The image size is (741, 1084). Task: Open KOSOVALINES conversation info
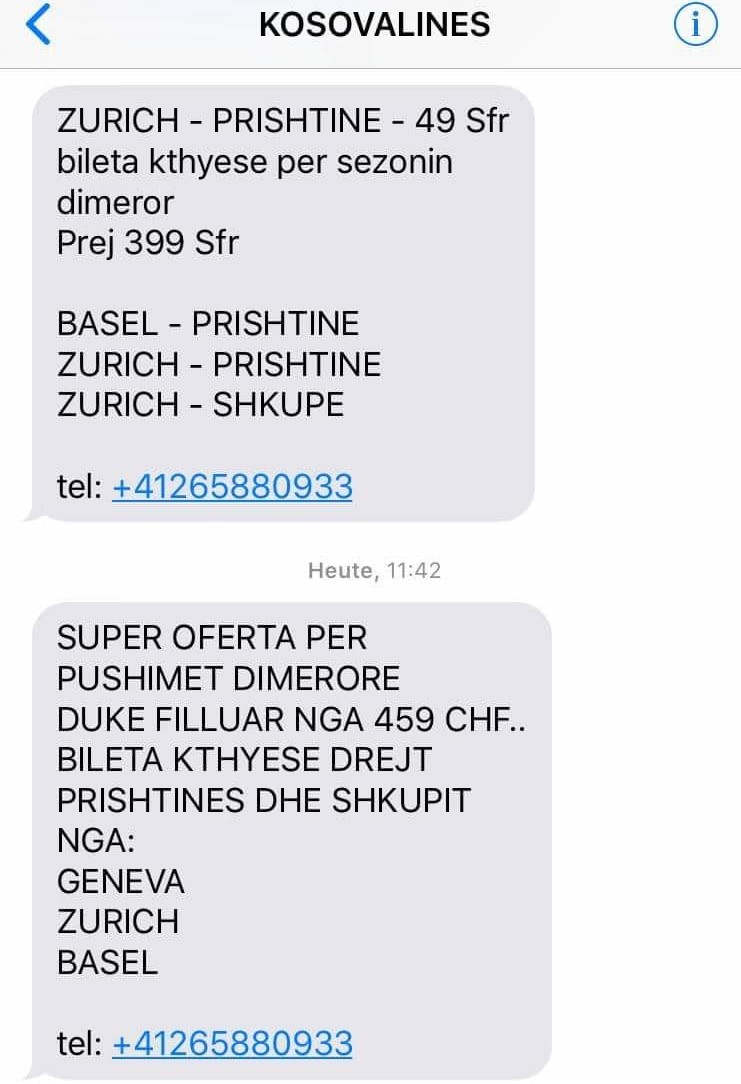[x=696, y=26]
